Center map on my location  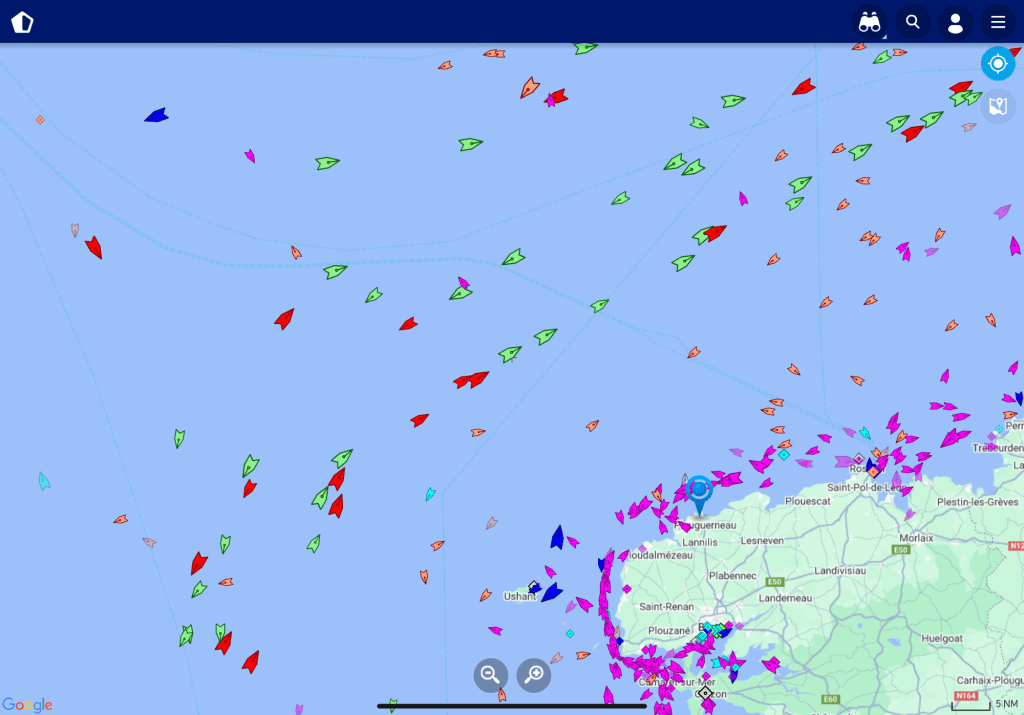[997, 64]
